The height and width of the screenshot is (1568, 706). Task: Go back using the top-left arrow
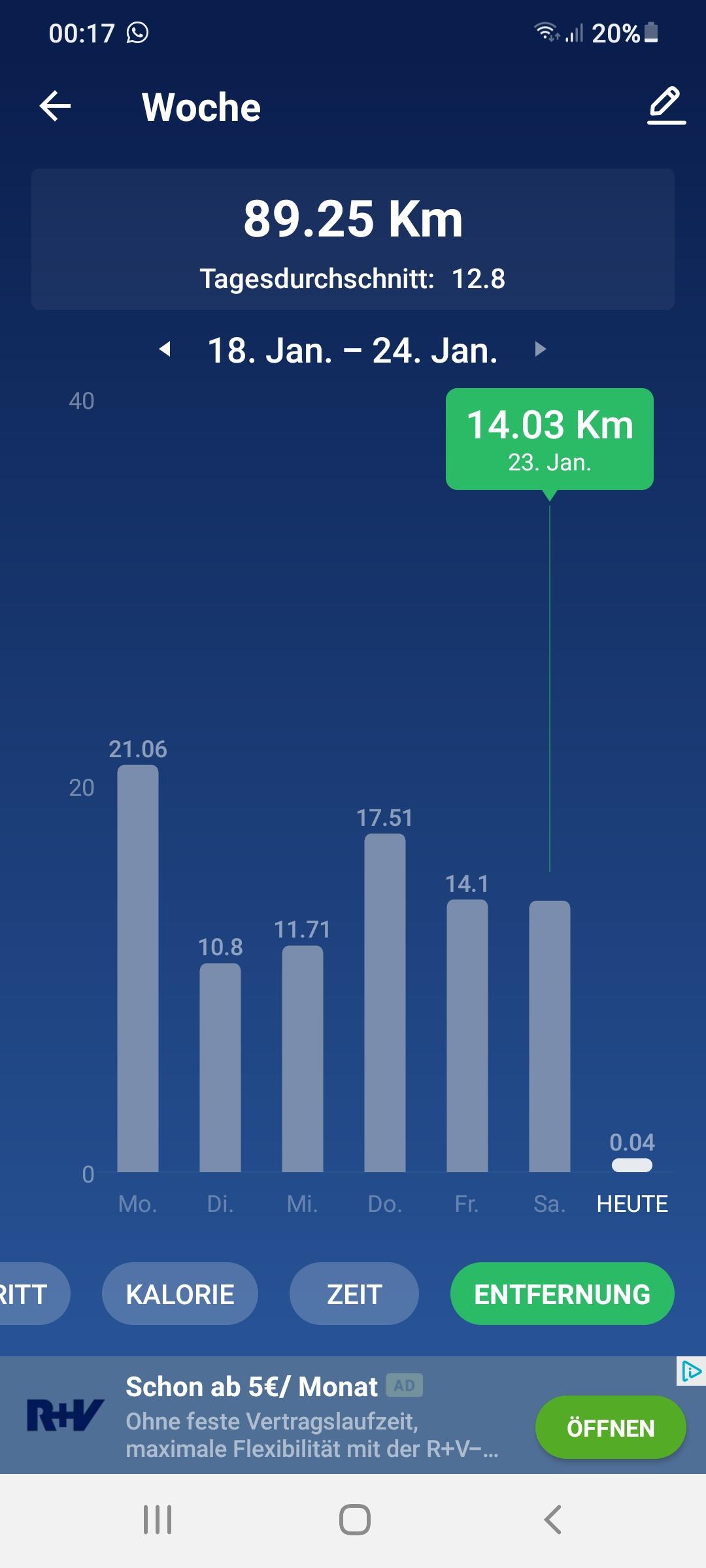(55, 106)
